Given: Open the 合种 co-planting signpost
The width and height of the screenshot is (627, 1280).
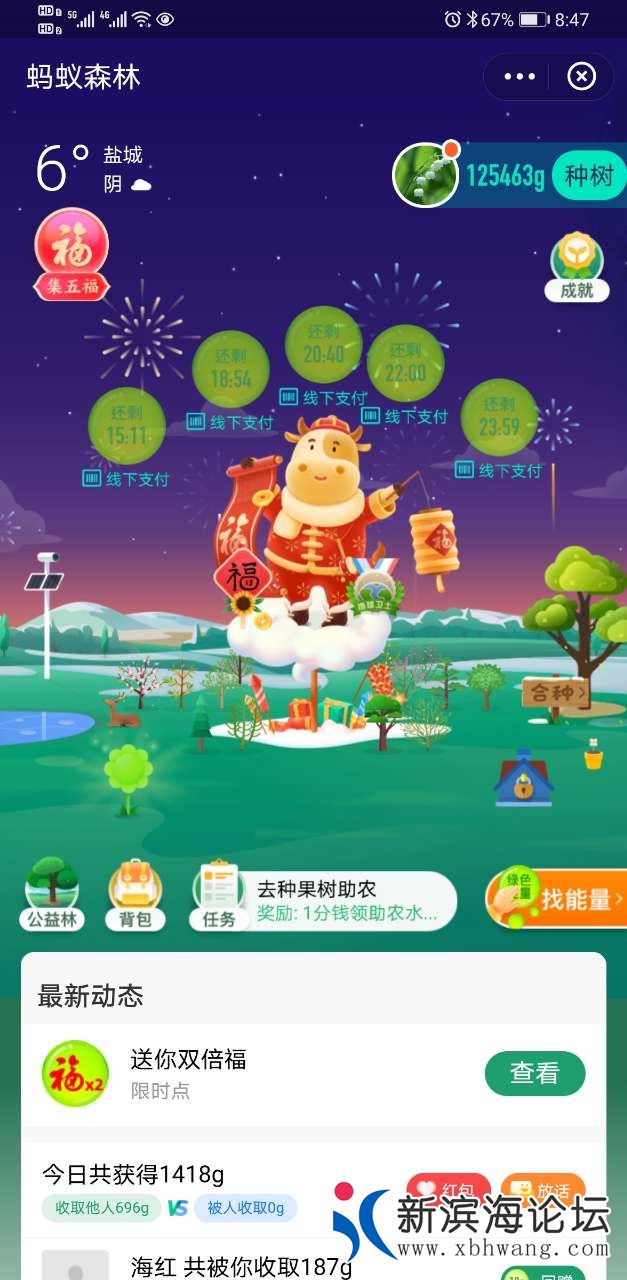Looking at the screenshot, I should pyautogui.click(x=555, y=692).
